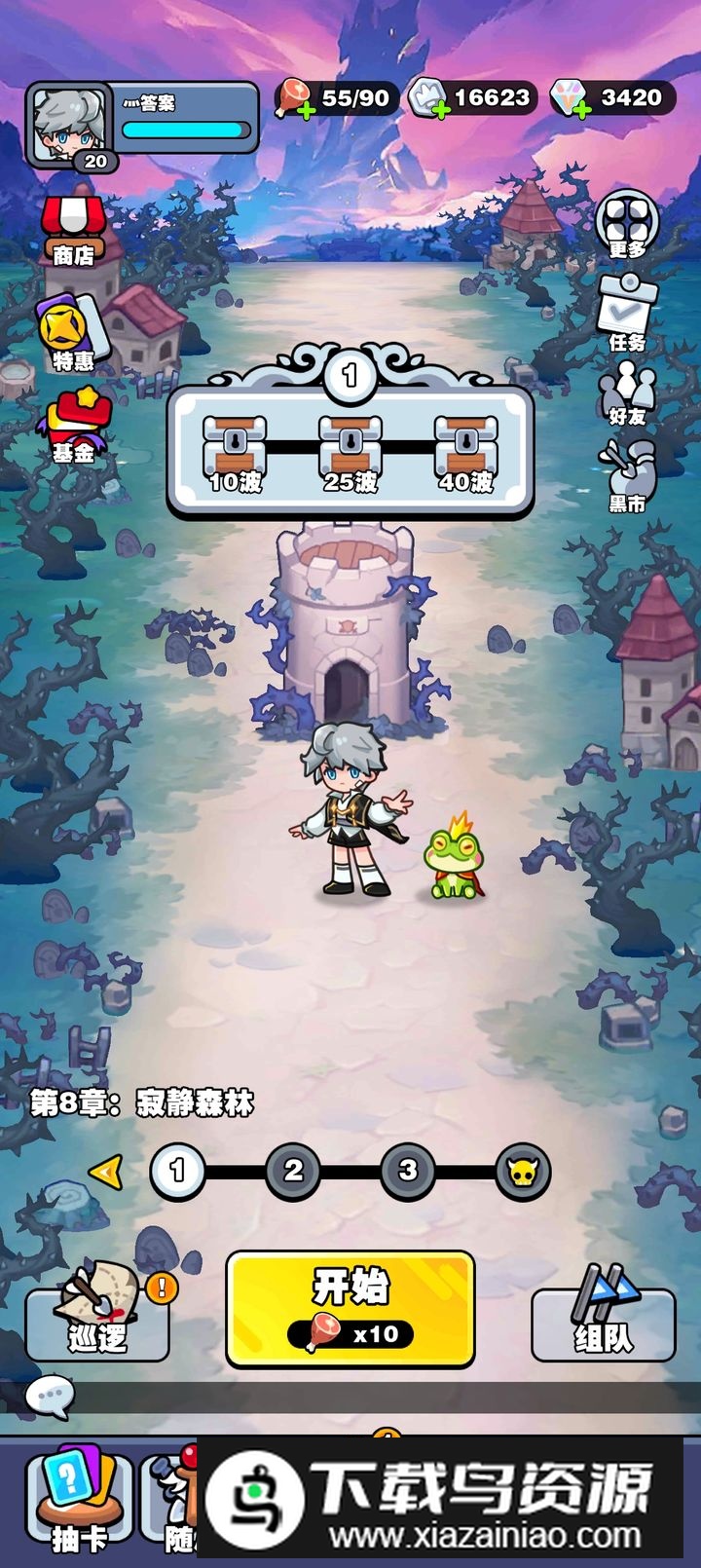Start the level with 开始
This screenshot has width=701, height=1568.
coord(350,1308)
